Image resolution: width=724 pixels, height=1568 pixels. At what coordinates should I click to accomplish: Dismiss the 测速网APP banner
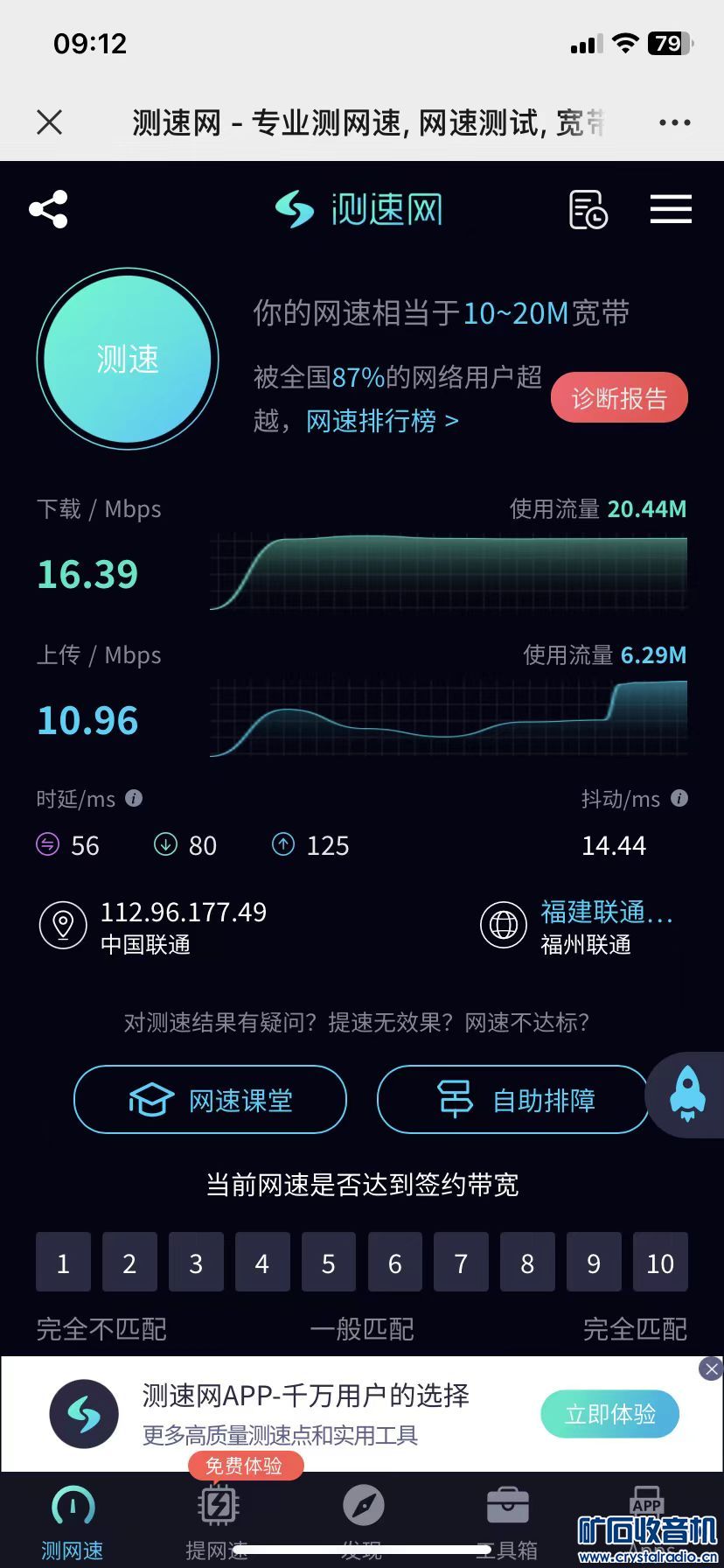click(x=711, y=1368)
